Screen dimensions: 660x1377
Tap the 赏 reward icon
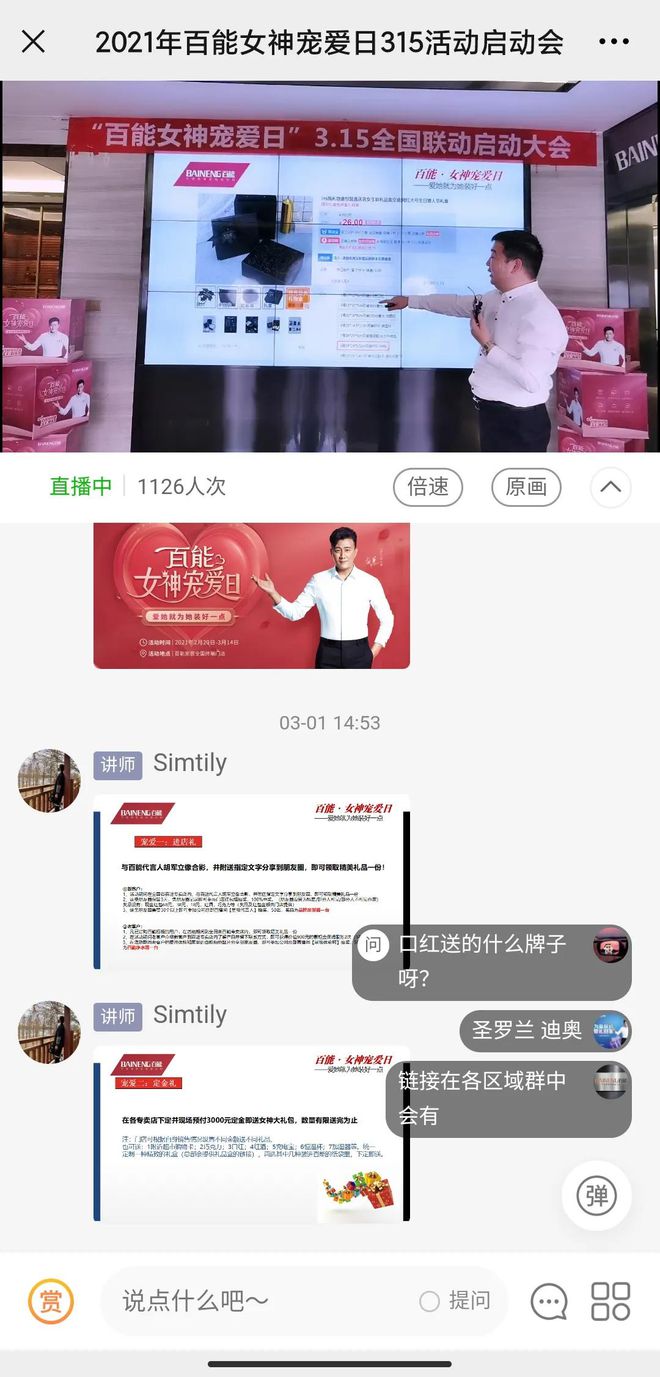pos(50,1301)
